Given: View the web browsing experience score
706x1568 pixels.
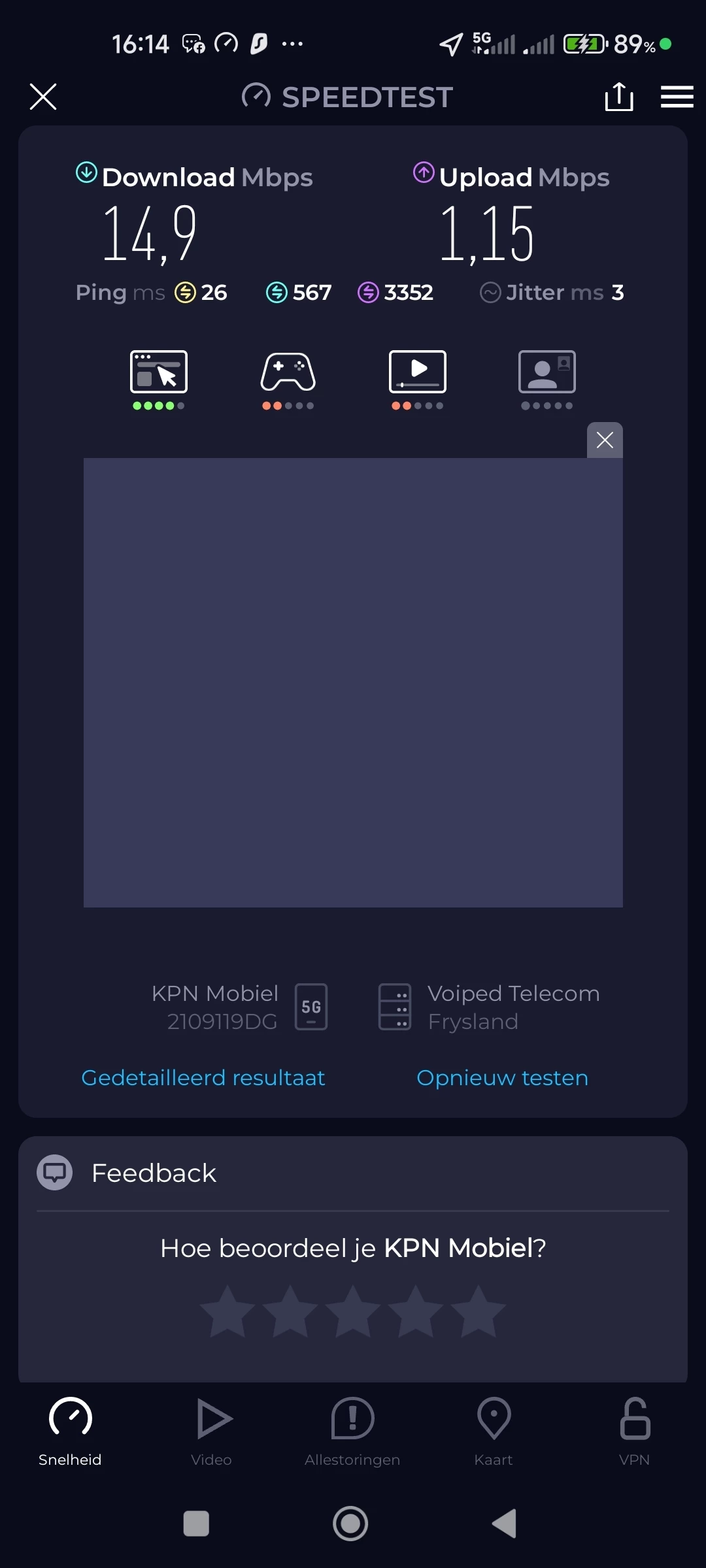Looking at the screenshot, I should pos(159,379).
